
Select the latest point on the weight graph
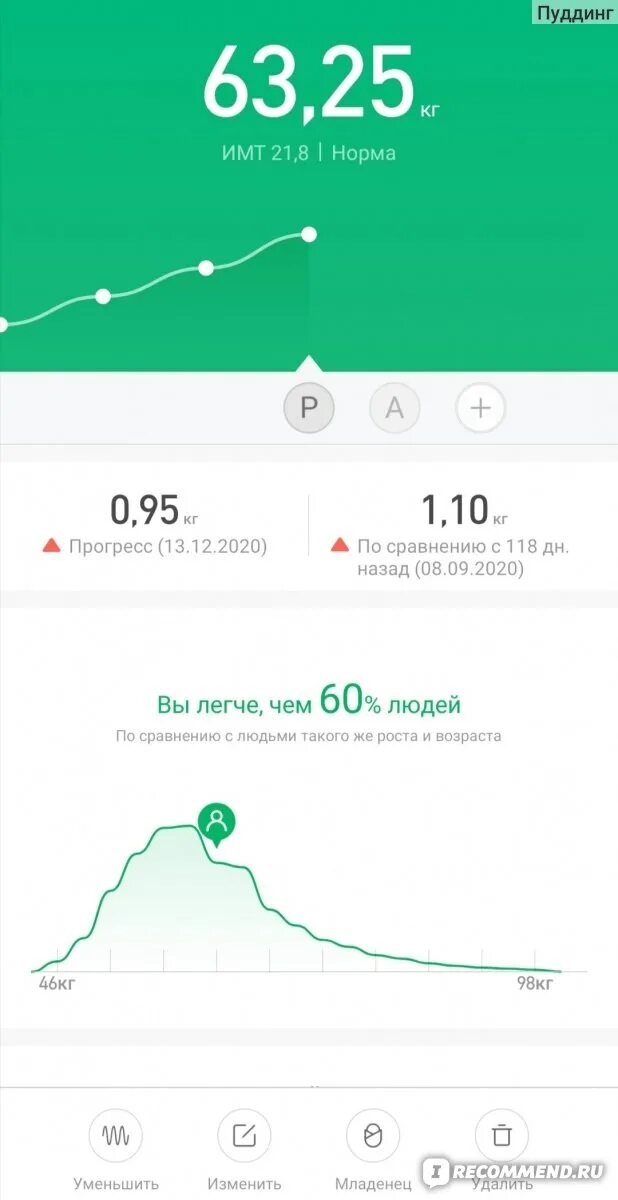click(309, 235)
